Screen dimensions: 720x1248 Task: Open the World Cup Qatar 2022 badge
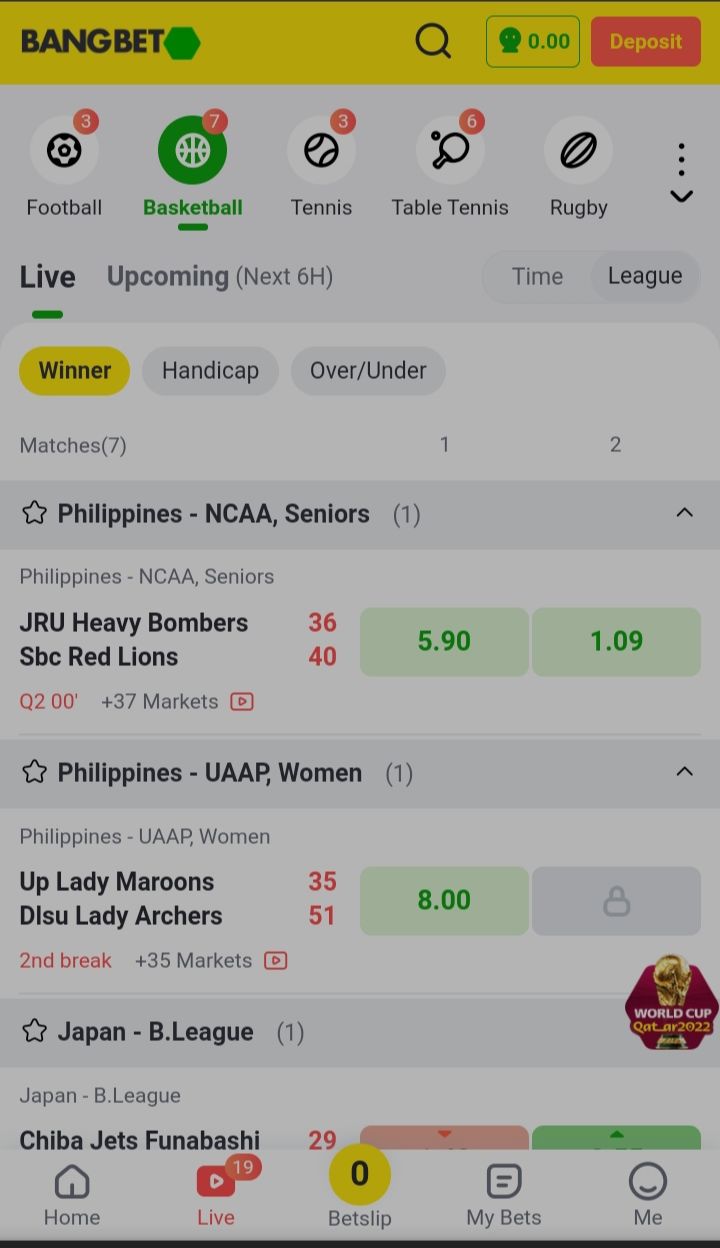(x=671, y=1003)
